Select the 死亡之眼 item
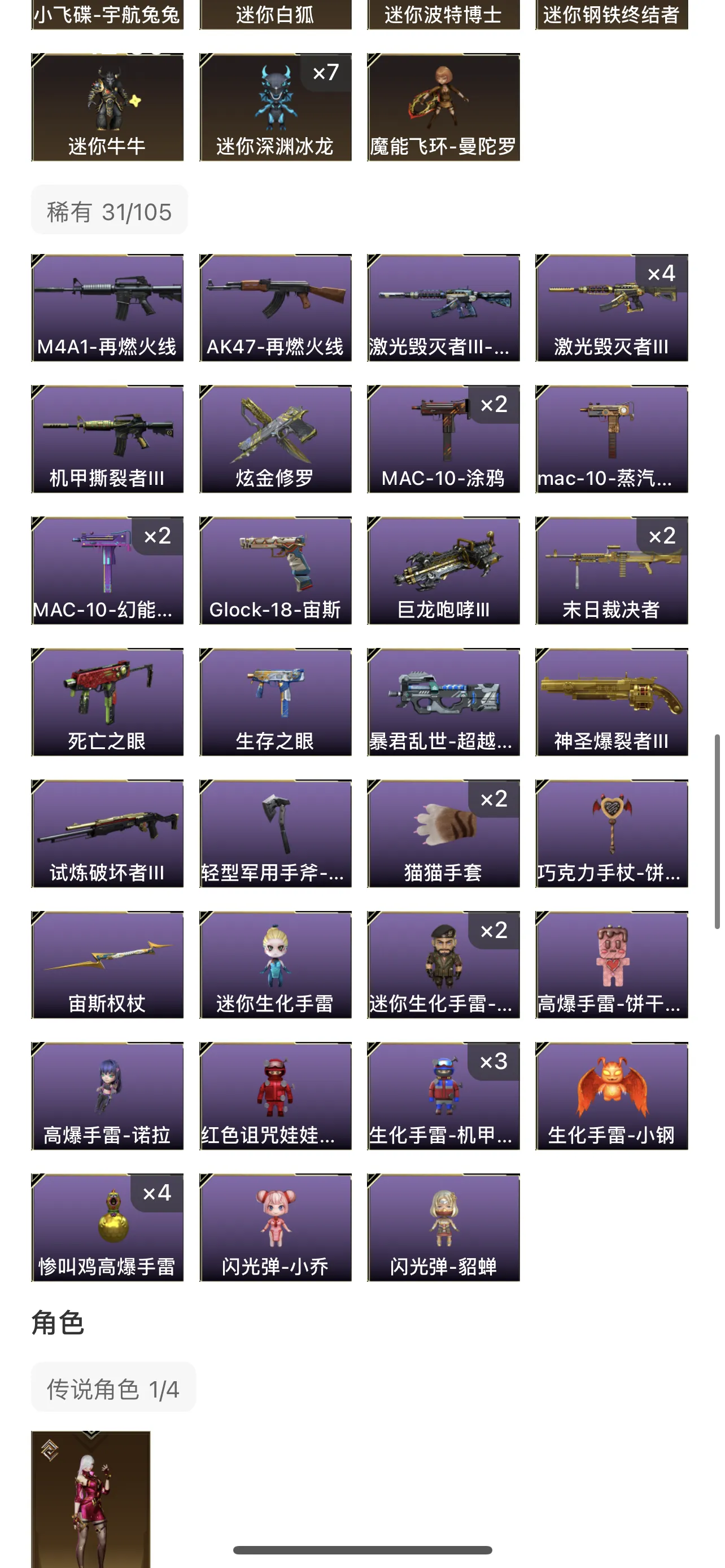The width and height of the screenshot is (725, 1568). pos(107,701)
